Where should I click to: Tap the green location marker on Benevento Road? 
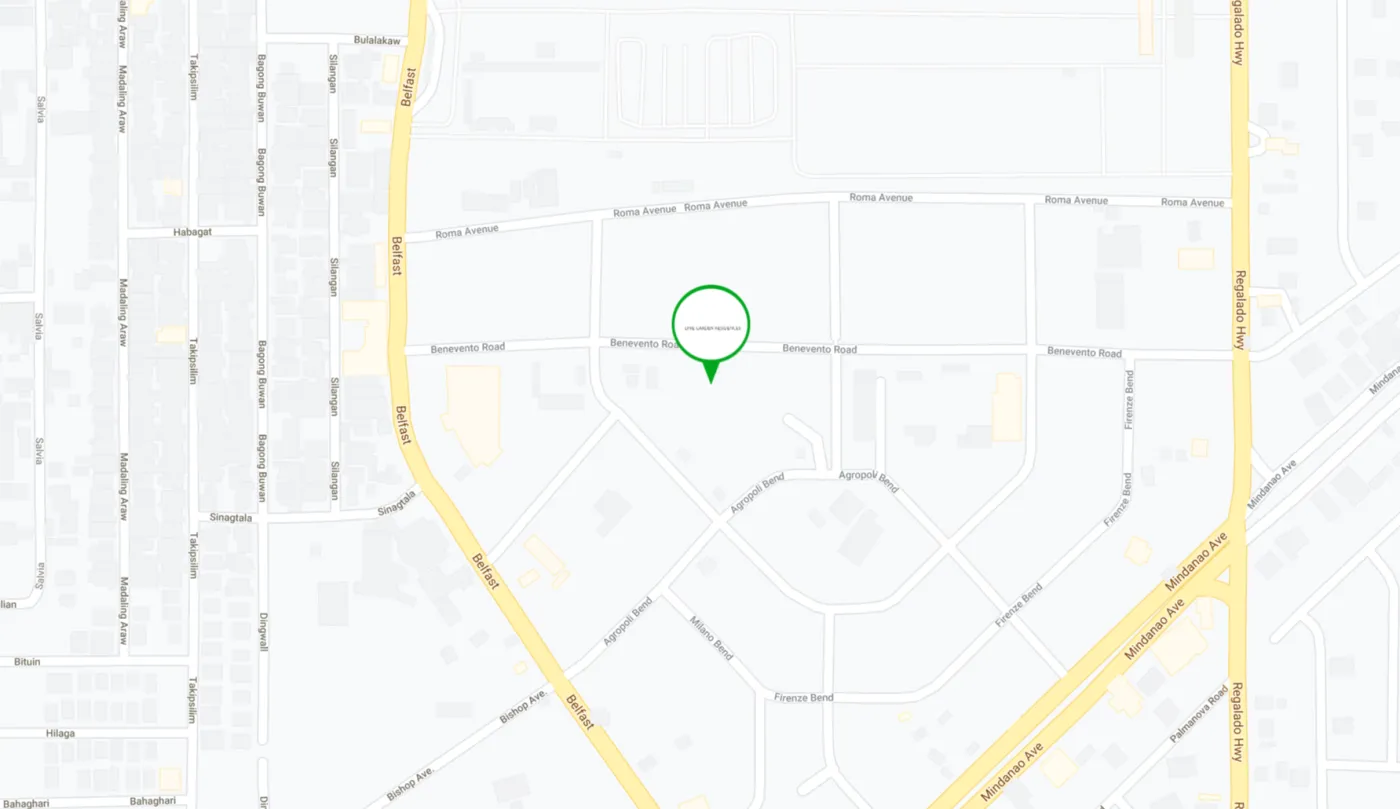tap(710, 326)
